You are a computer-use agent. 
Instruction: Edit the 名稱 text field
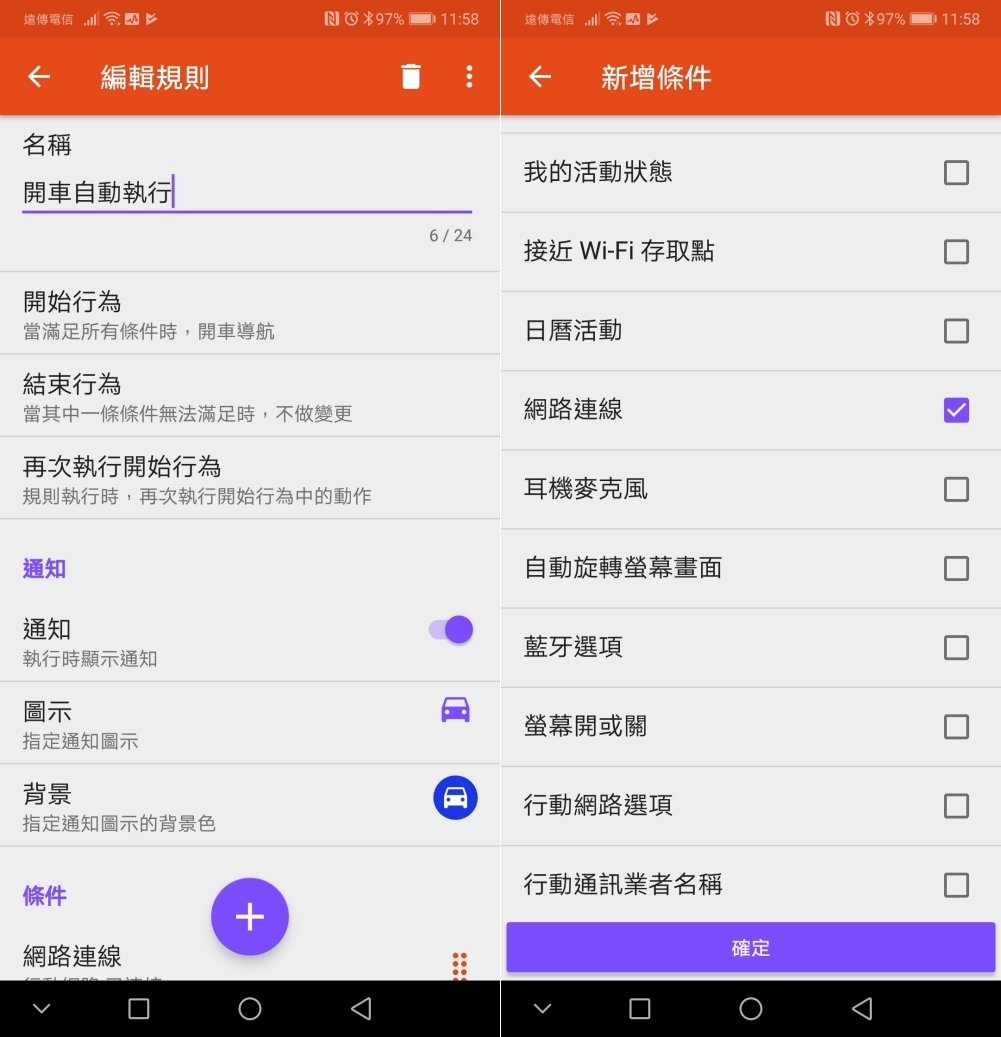(246, 192)
